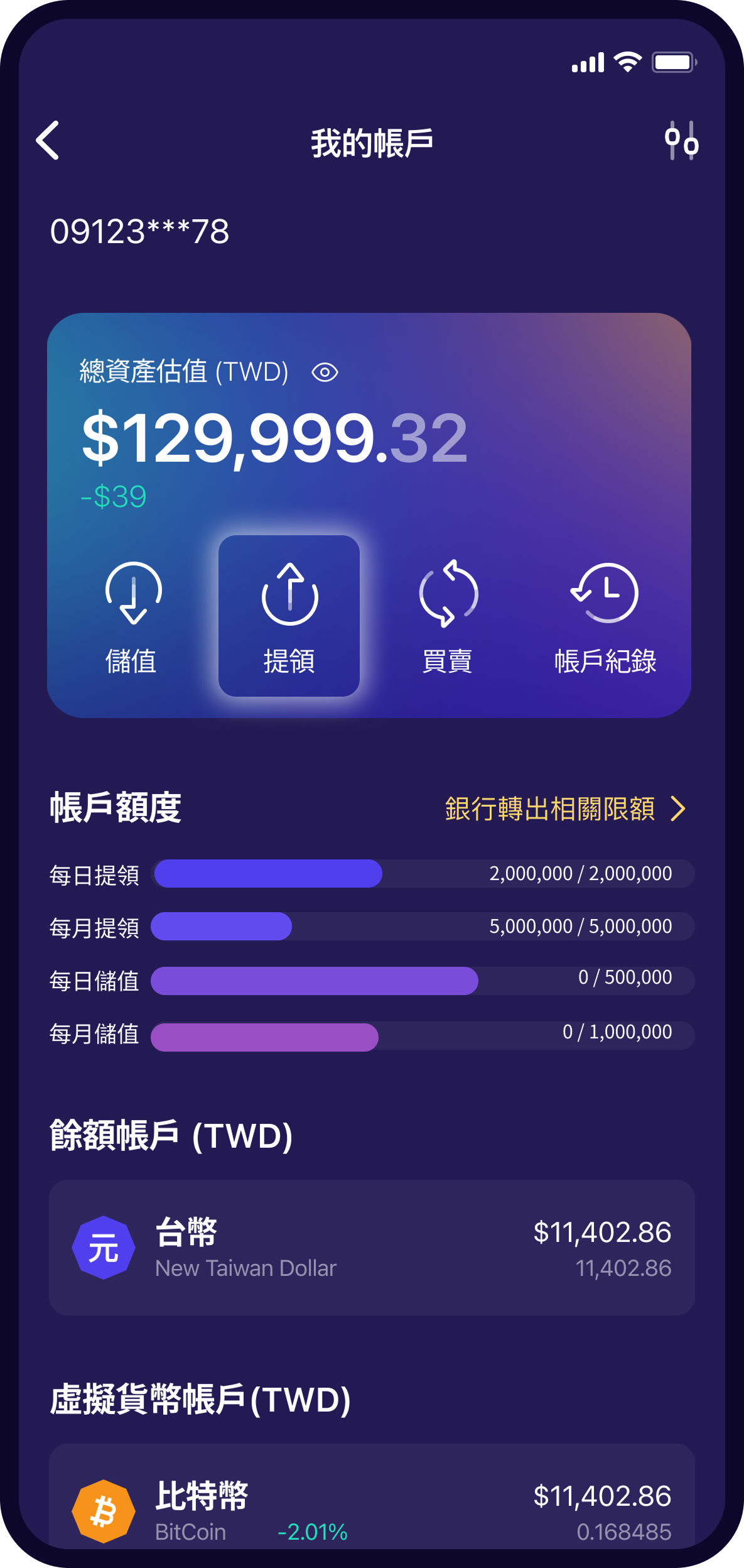Go back using the top-left arrow
Image resolution: width=744 pixels, height=1568 pixels.
click(x=48, y=141)
